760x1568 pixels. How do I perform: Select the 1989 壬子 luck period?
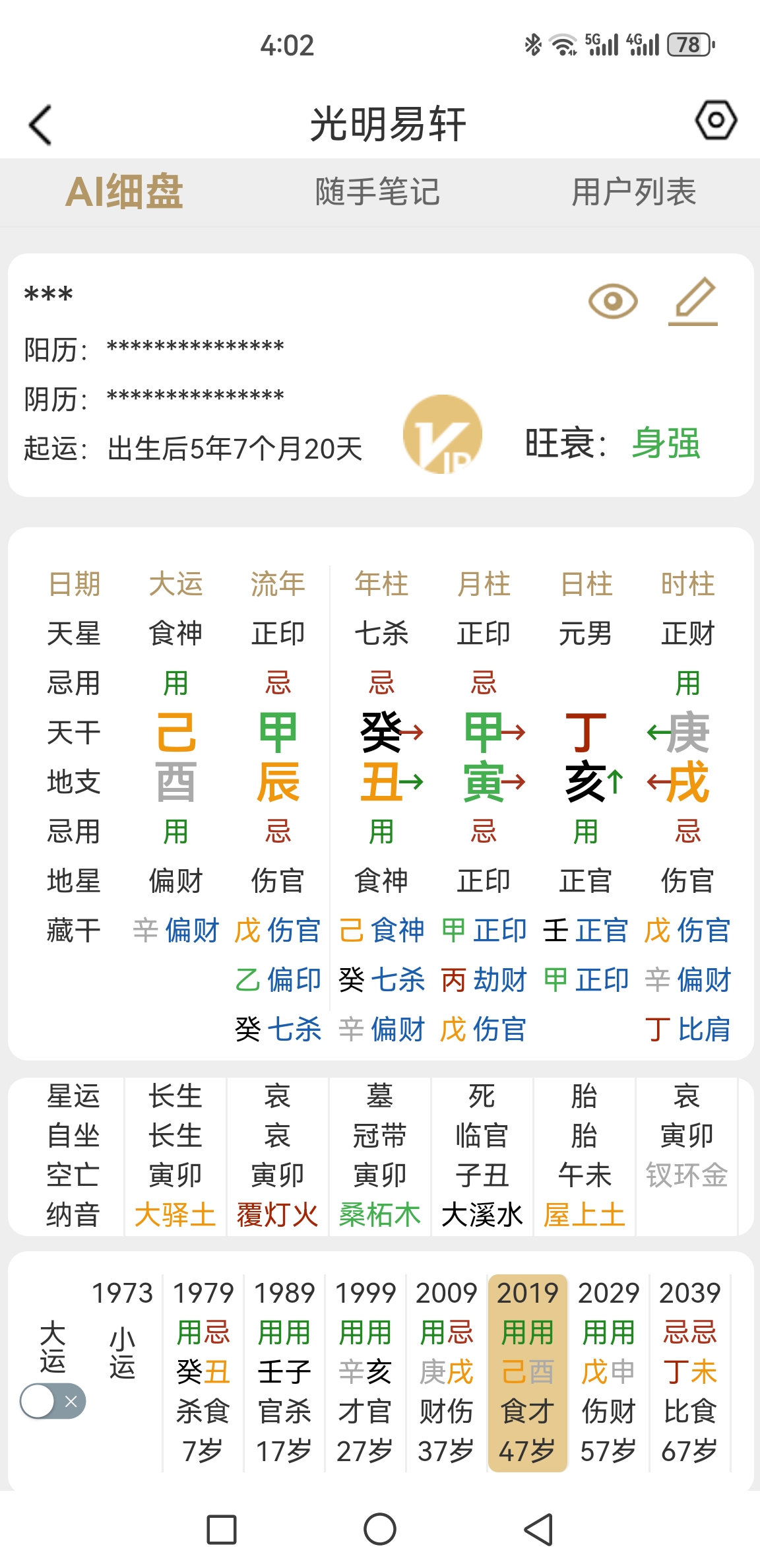pos(284,1373)
